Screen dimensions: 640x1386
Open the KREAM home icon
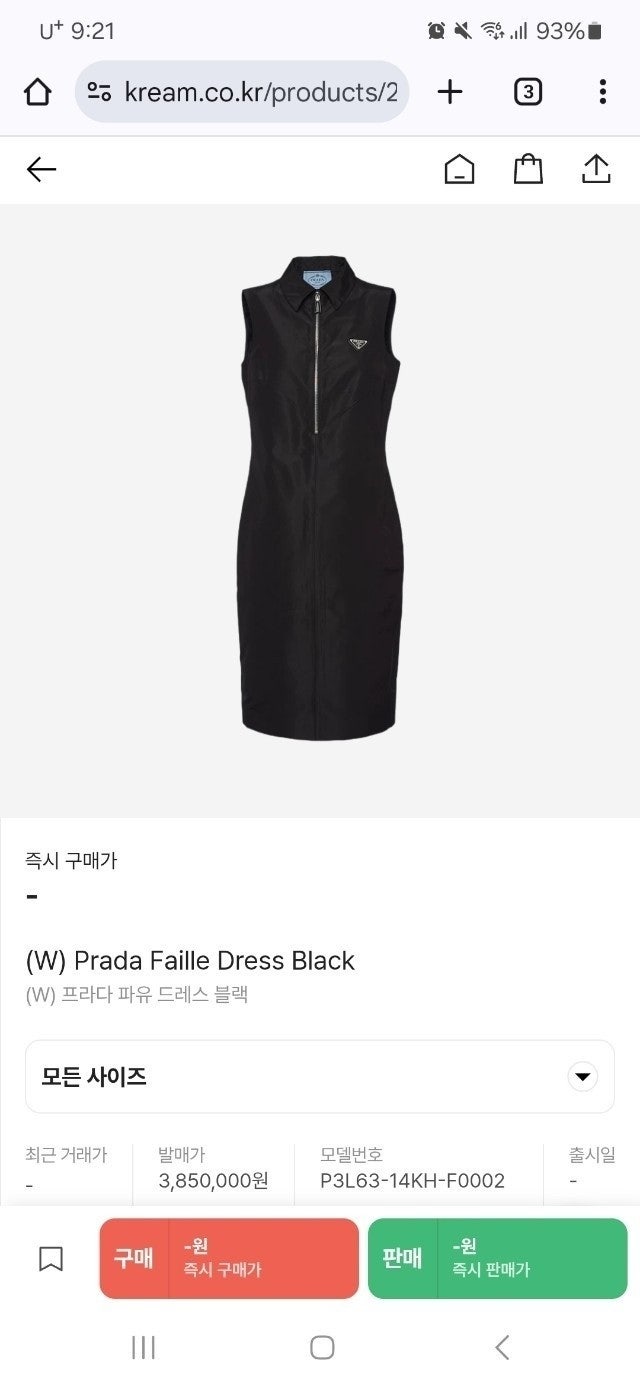459,169
